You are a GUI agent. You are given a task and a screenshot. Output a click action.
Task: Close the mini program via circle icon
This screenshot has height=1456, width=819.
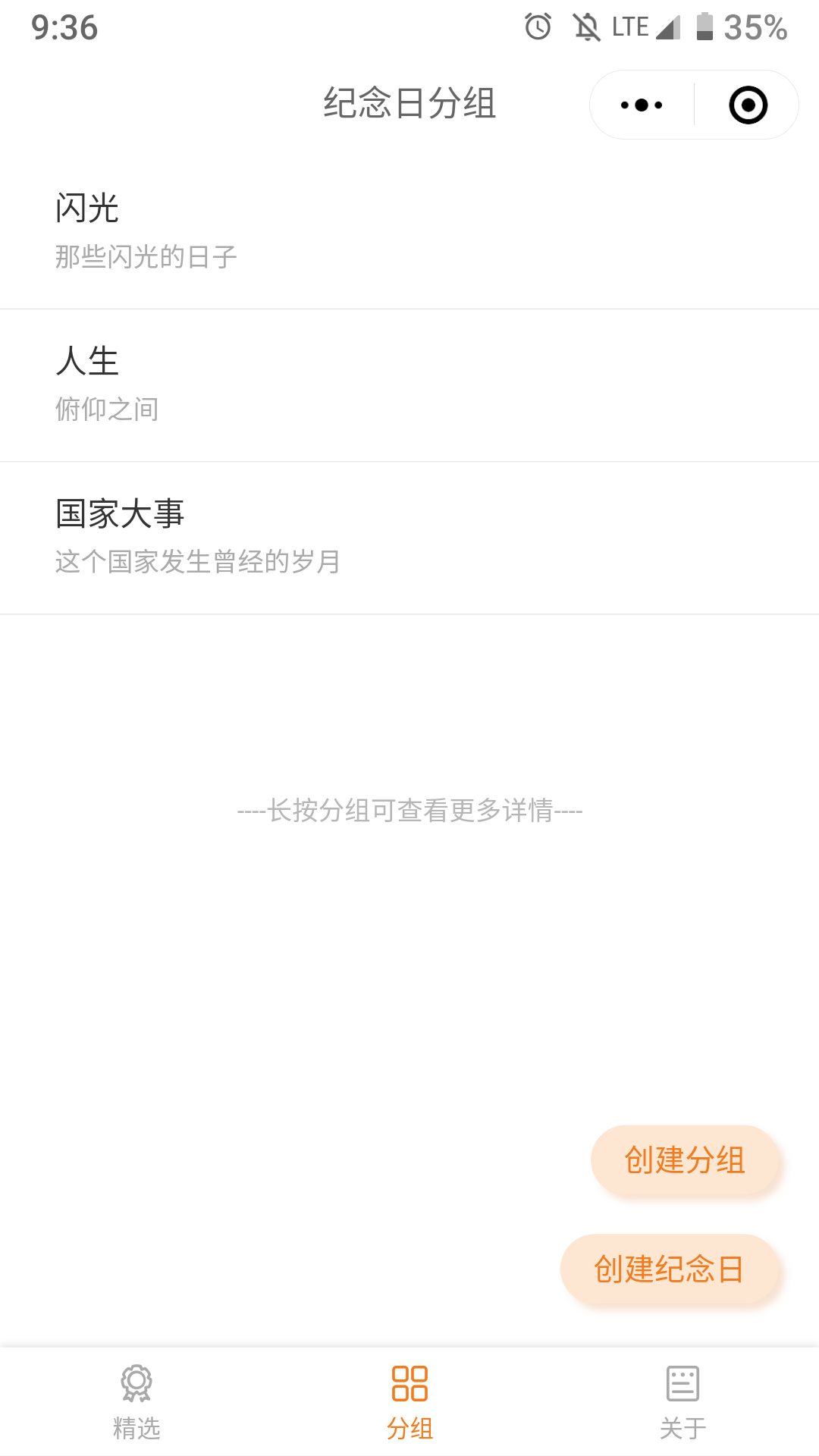coord(748,105)
